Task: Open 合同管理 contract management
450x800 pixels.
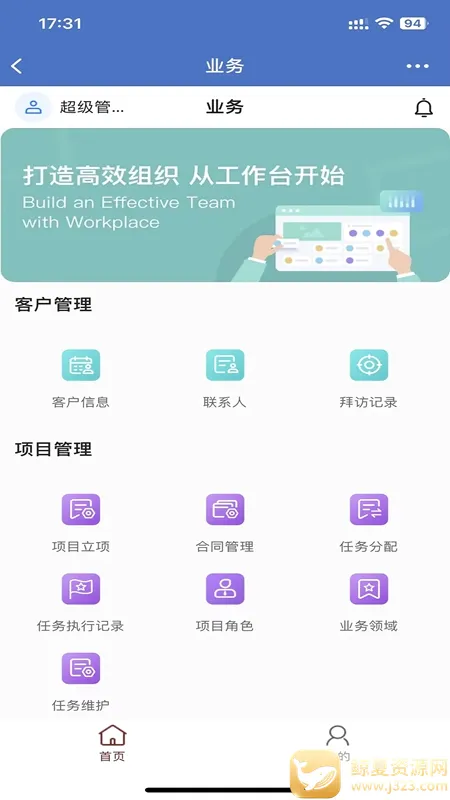Action: 225,523
